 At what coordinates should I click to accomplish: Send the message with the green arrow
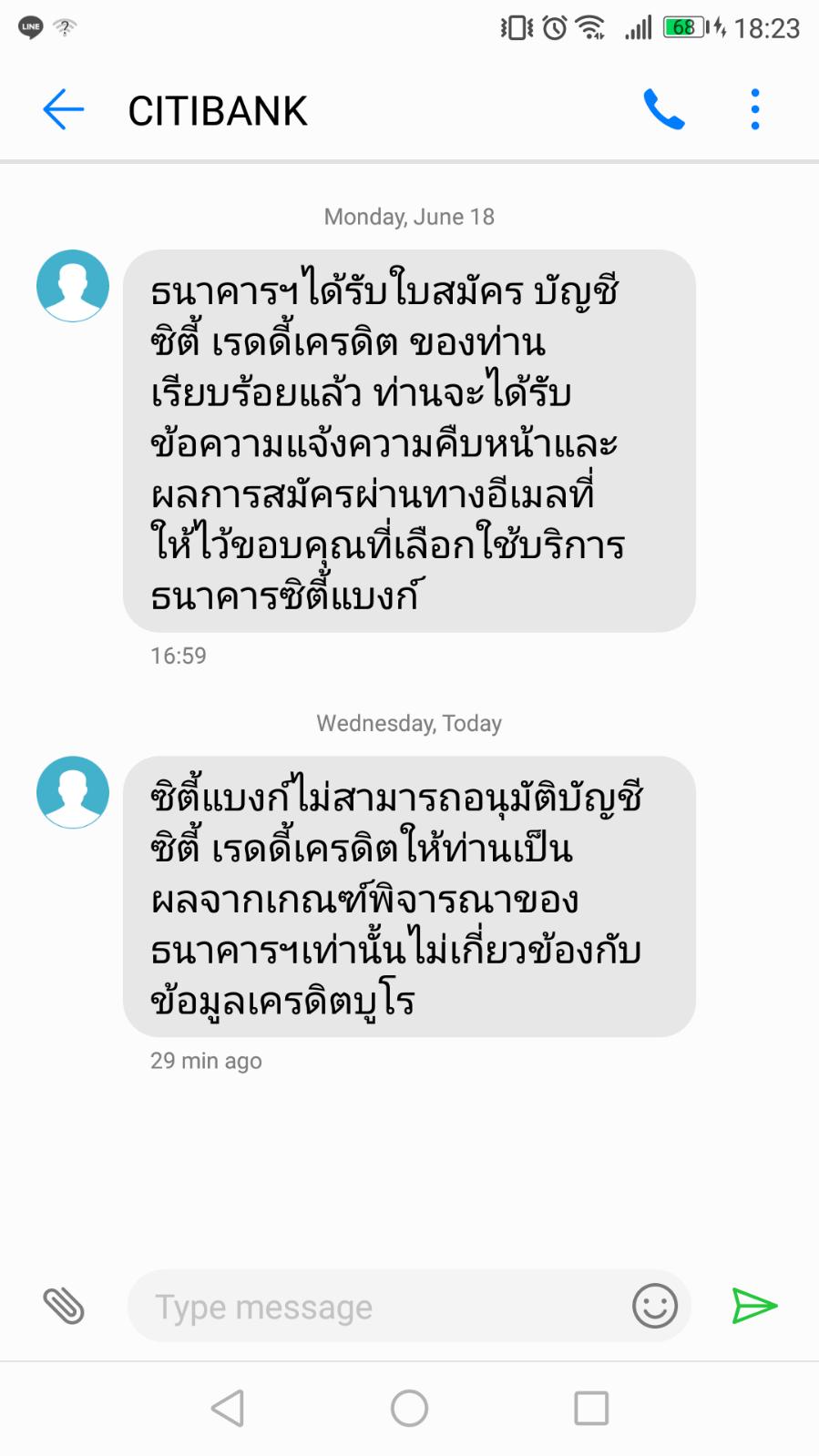(754, 1306)
